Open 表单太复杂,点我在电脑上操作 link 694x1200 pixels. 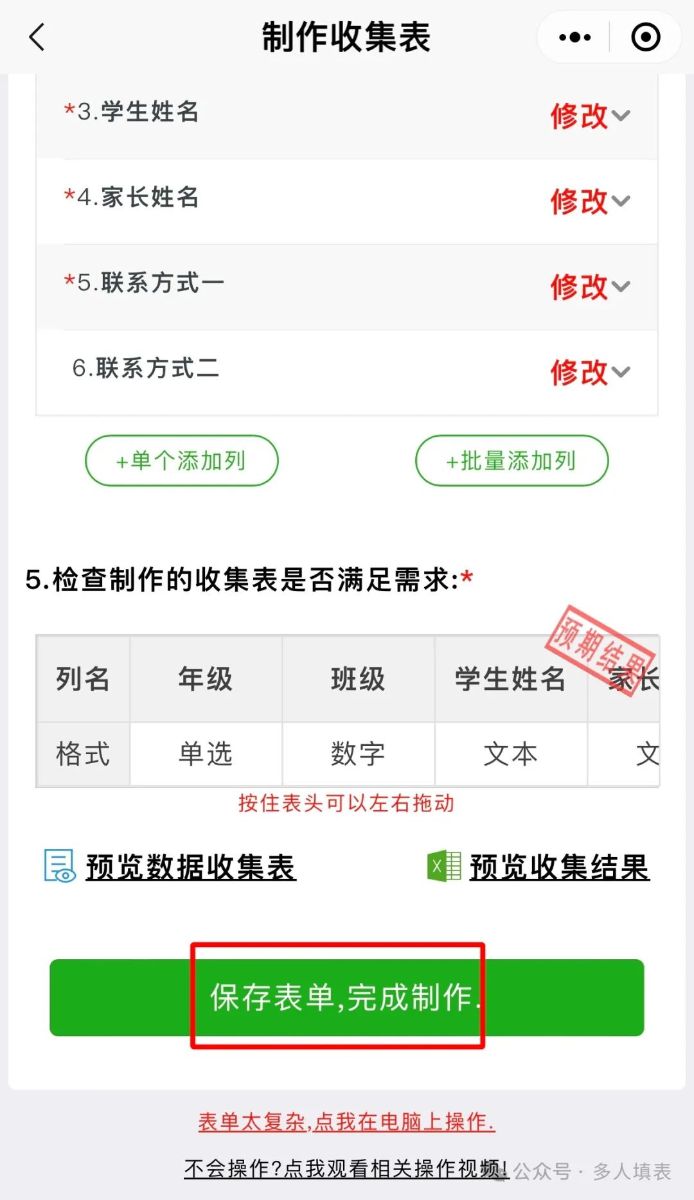[346, 1122]
